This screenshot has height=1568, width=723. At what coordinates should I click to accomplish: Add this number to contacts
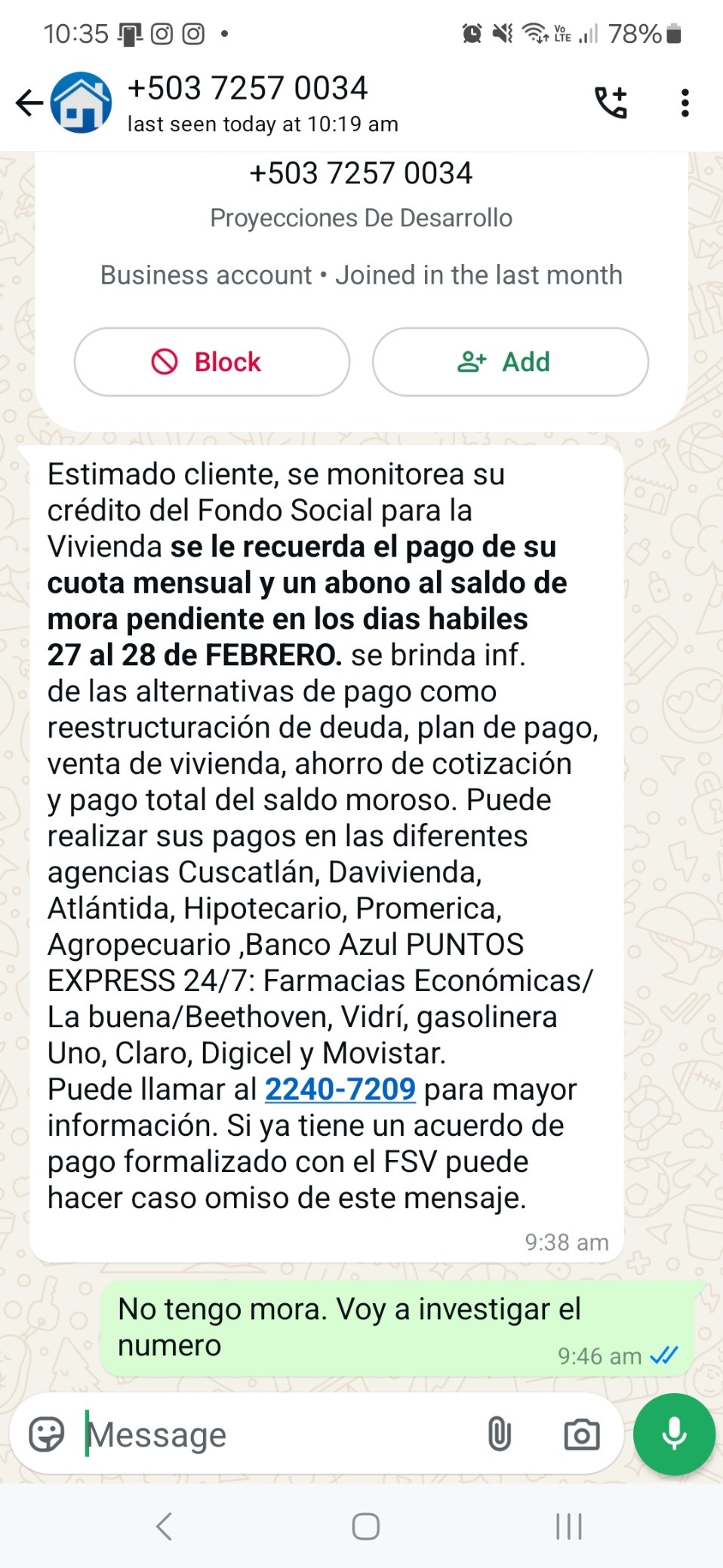tap(510, 362)
